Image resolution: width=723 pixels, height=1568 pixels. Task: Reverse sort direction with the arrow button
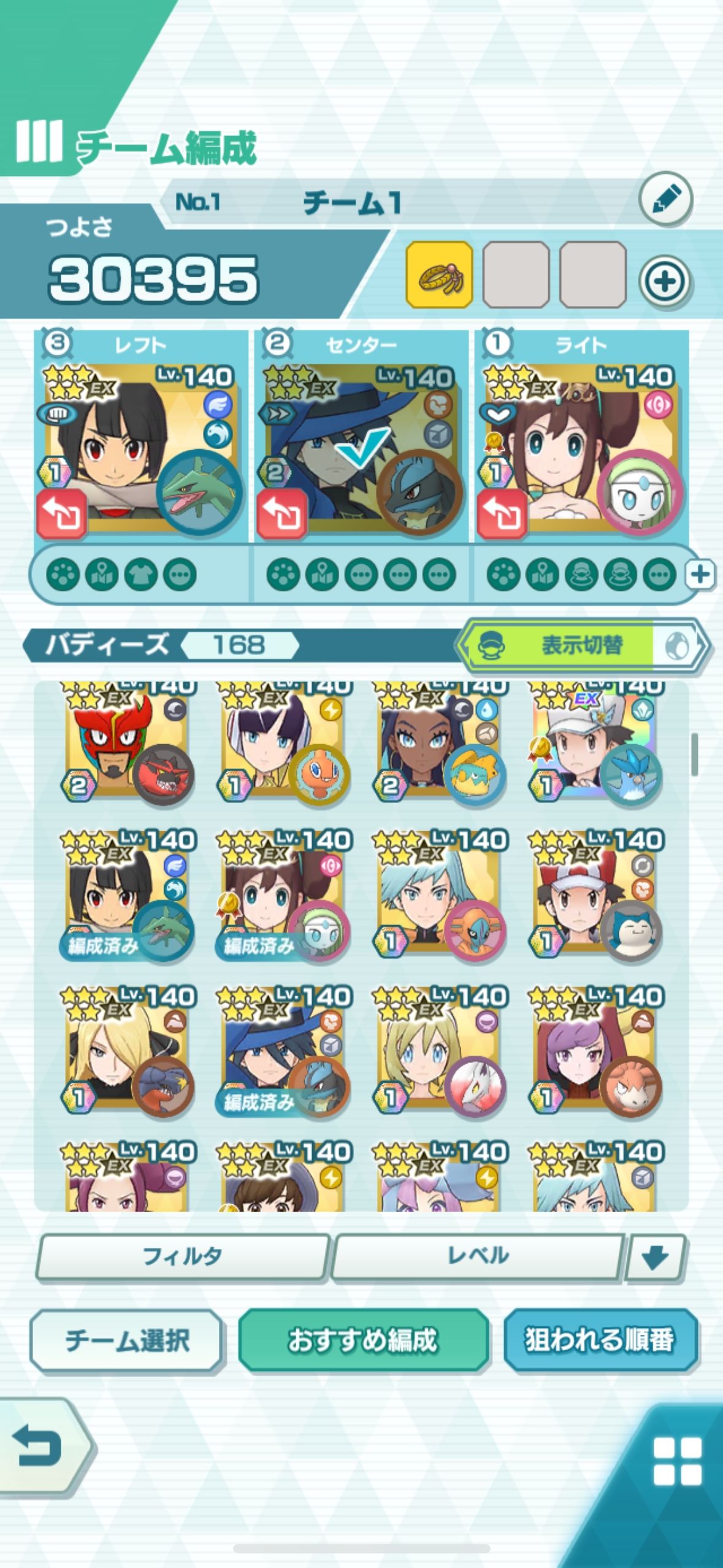[655, 1258]
